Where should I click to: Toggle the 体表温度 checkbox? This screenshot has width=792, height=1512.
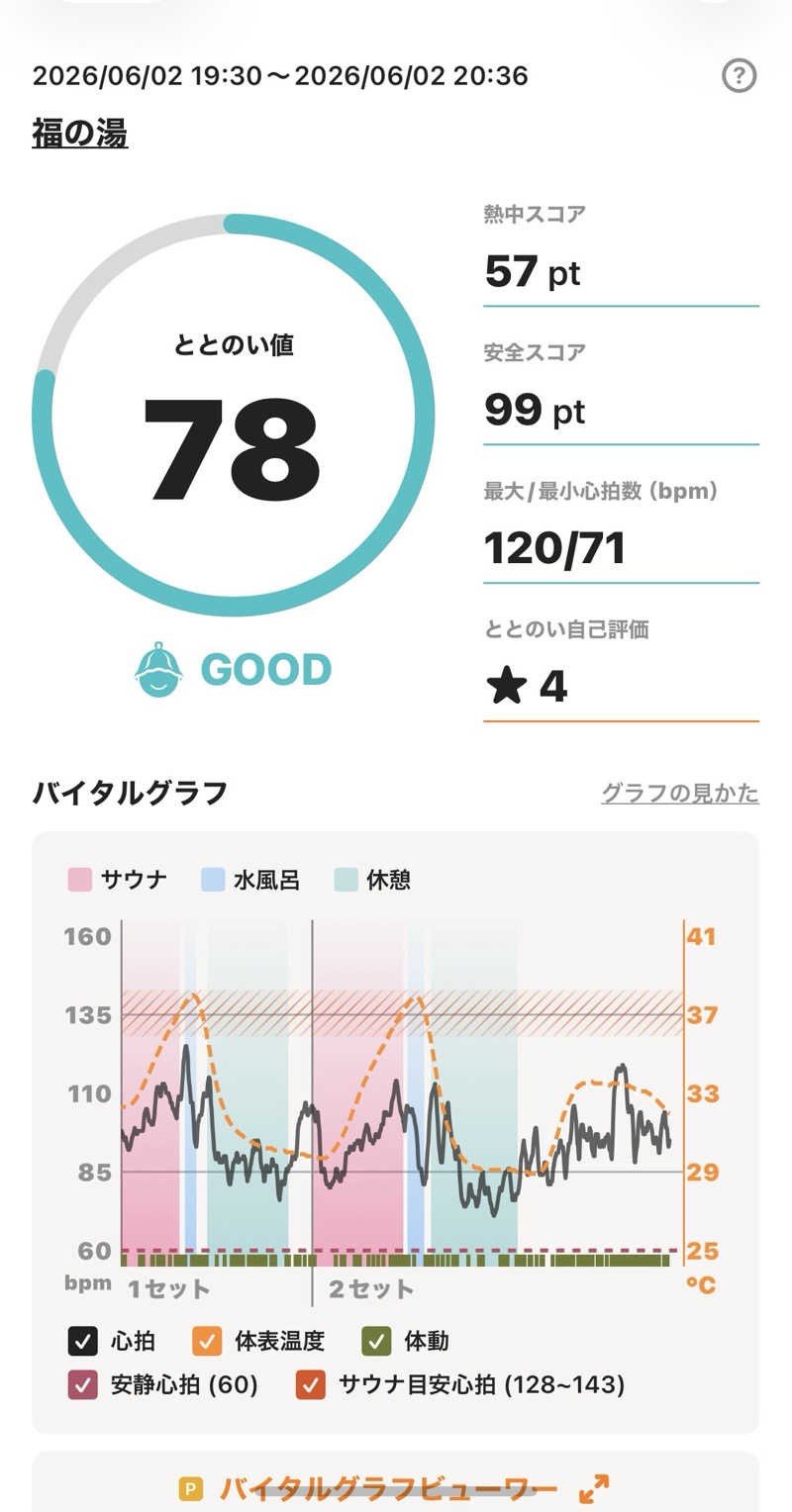207,1341
